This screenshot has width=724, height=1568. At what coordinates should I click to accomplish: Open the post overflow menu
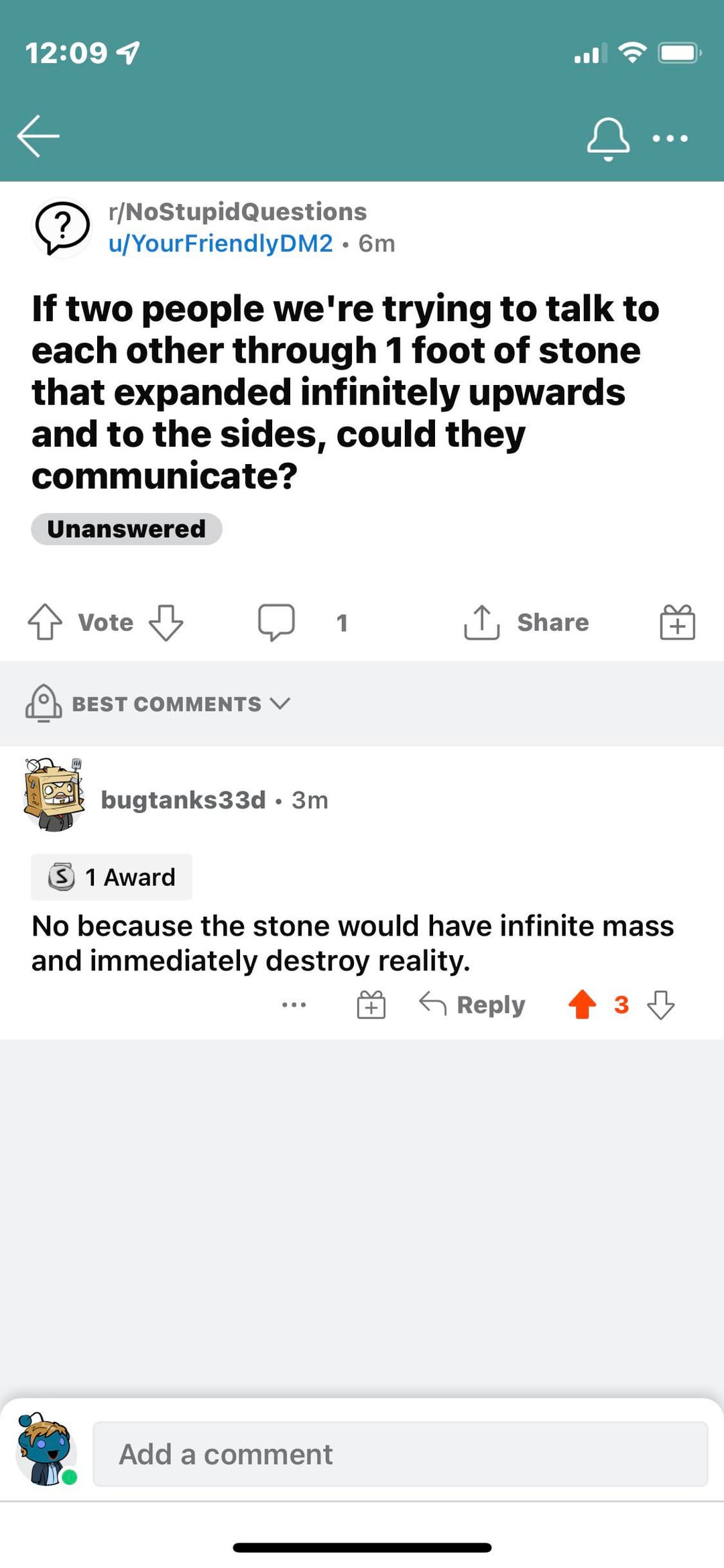[670, 139]
